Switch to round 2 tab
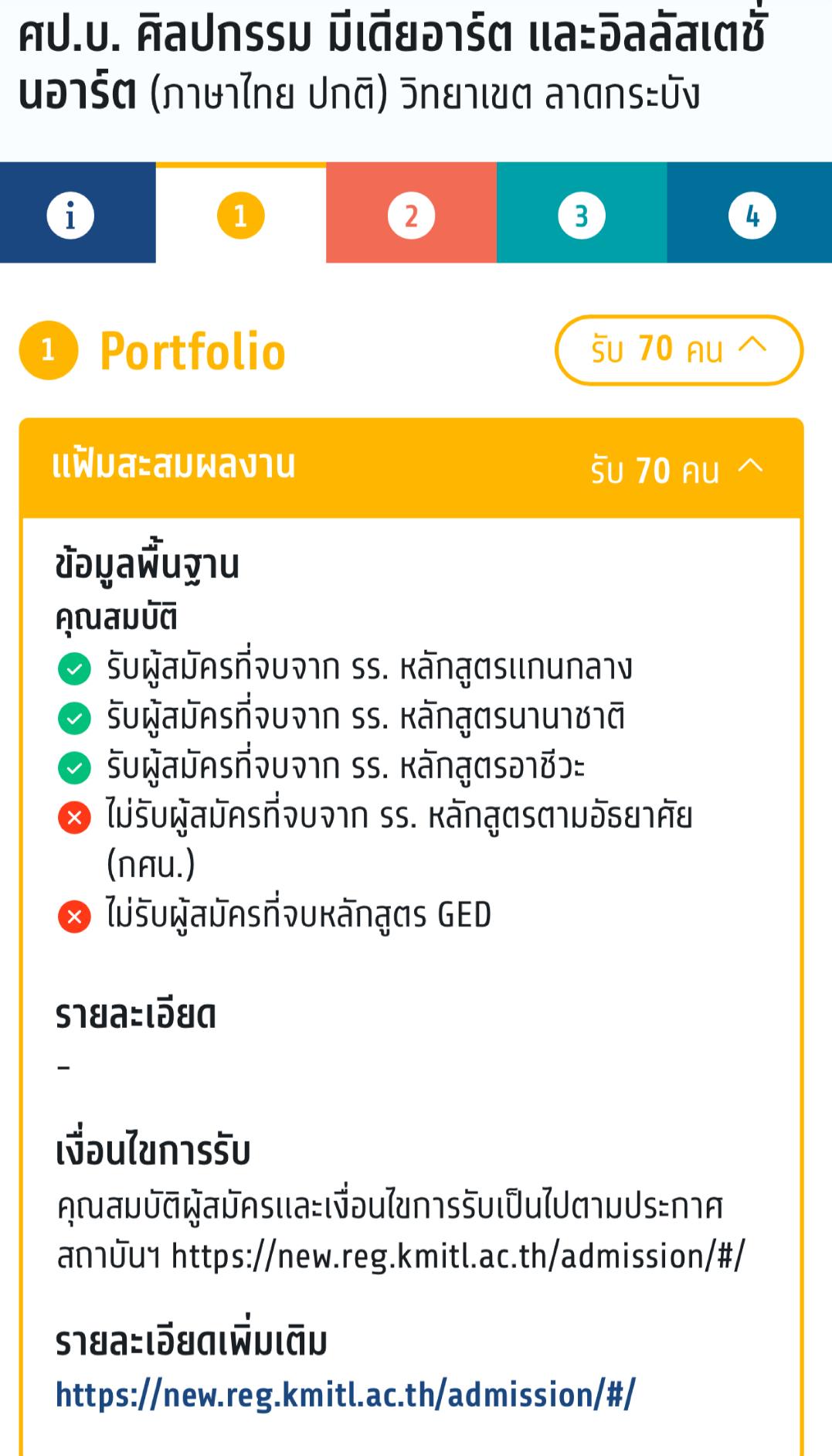832x1456 pixels. [411, 213]
